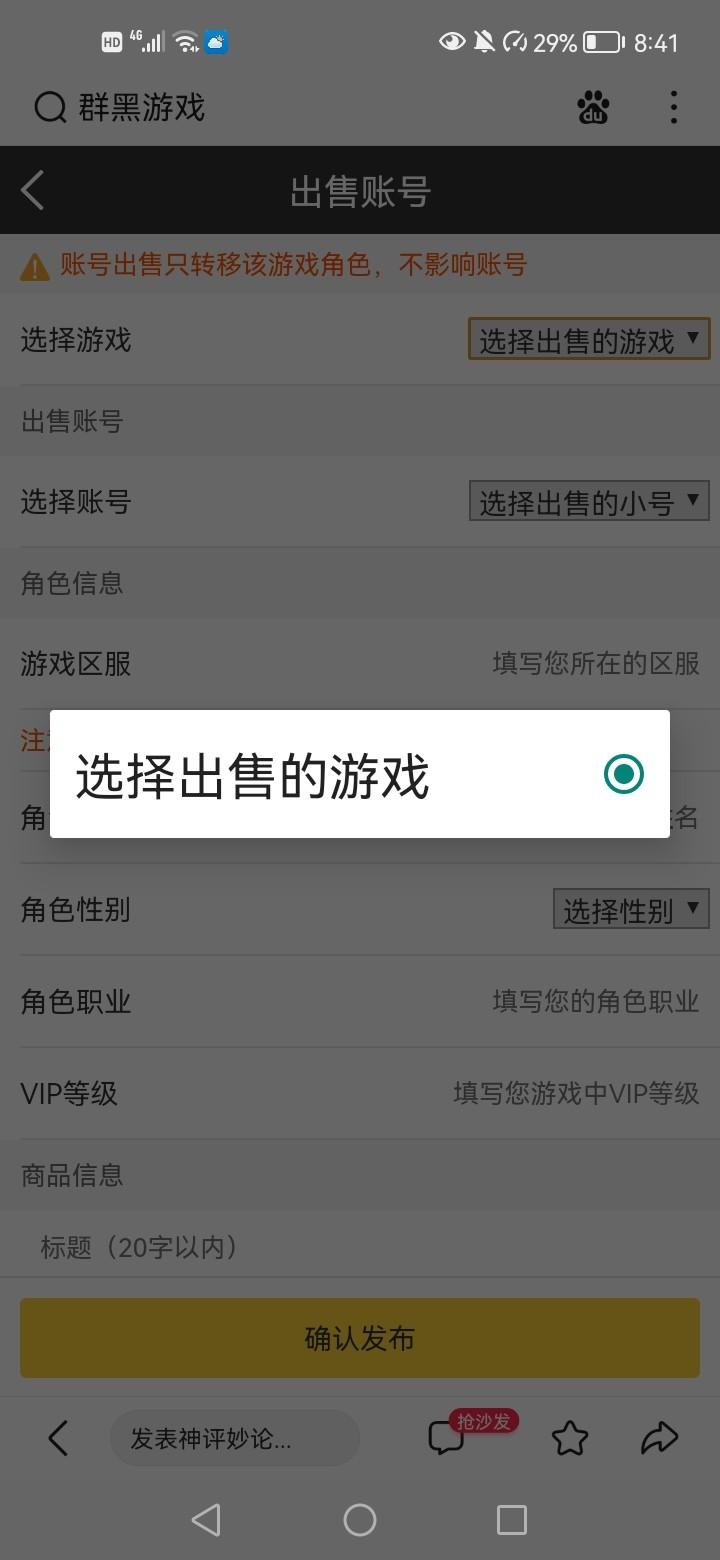Tap the system home button
This screenshot has width=720, height=1560.
coord(360,1520)
